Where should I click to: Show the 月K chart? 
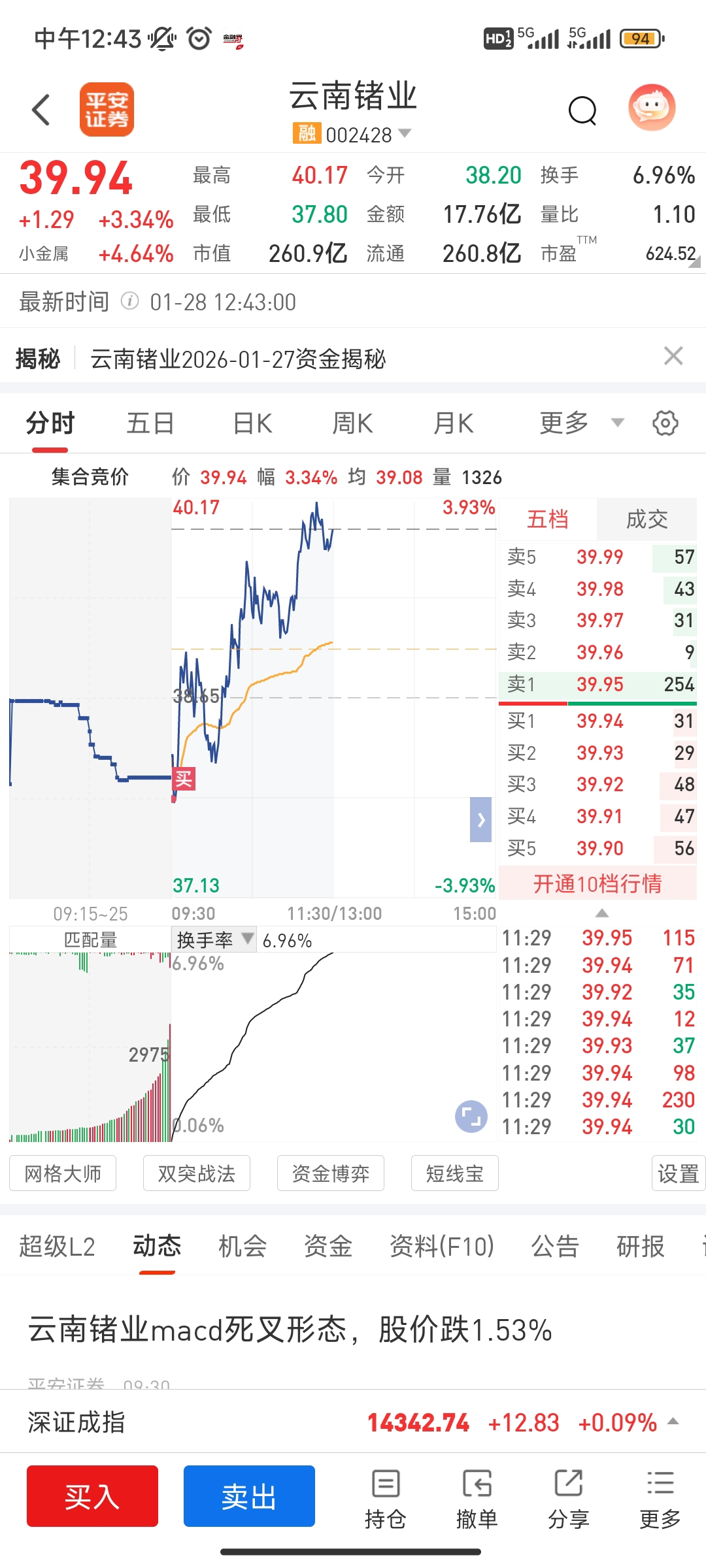pyautogui.click(x=453, y=423)
